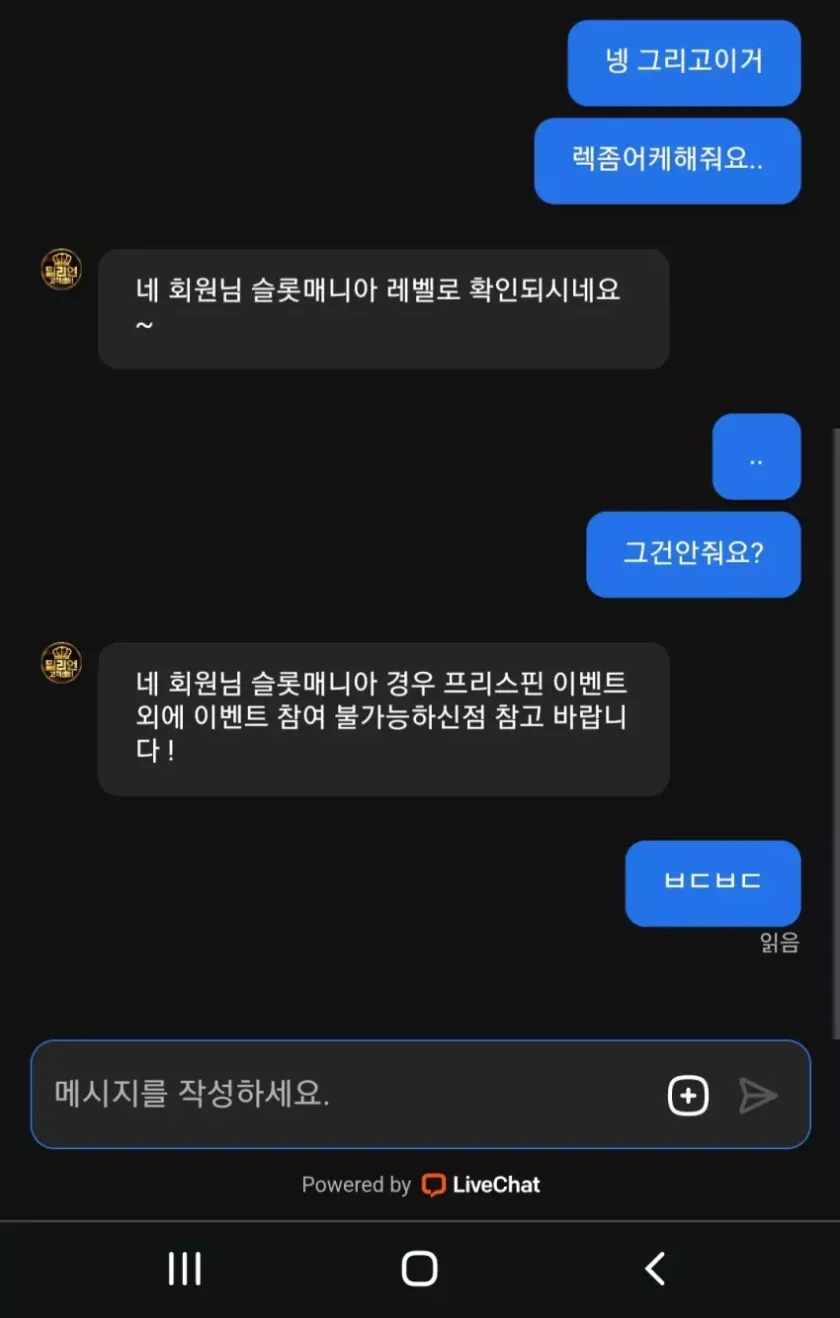Viewport: 840px width, 1318px height.
Task: Tap the message field to write a message
Action: coord(340,1095)
